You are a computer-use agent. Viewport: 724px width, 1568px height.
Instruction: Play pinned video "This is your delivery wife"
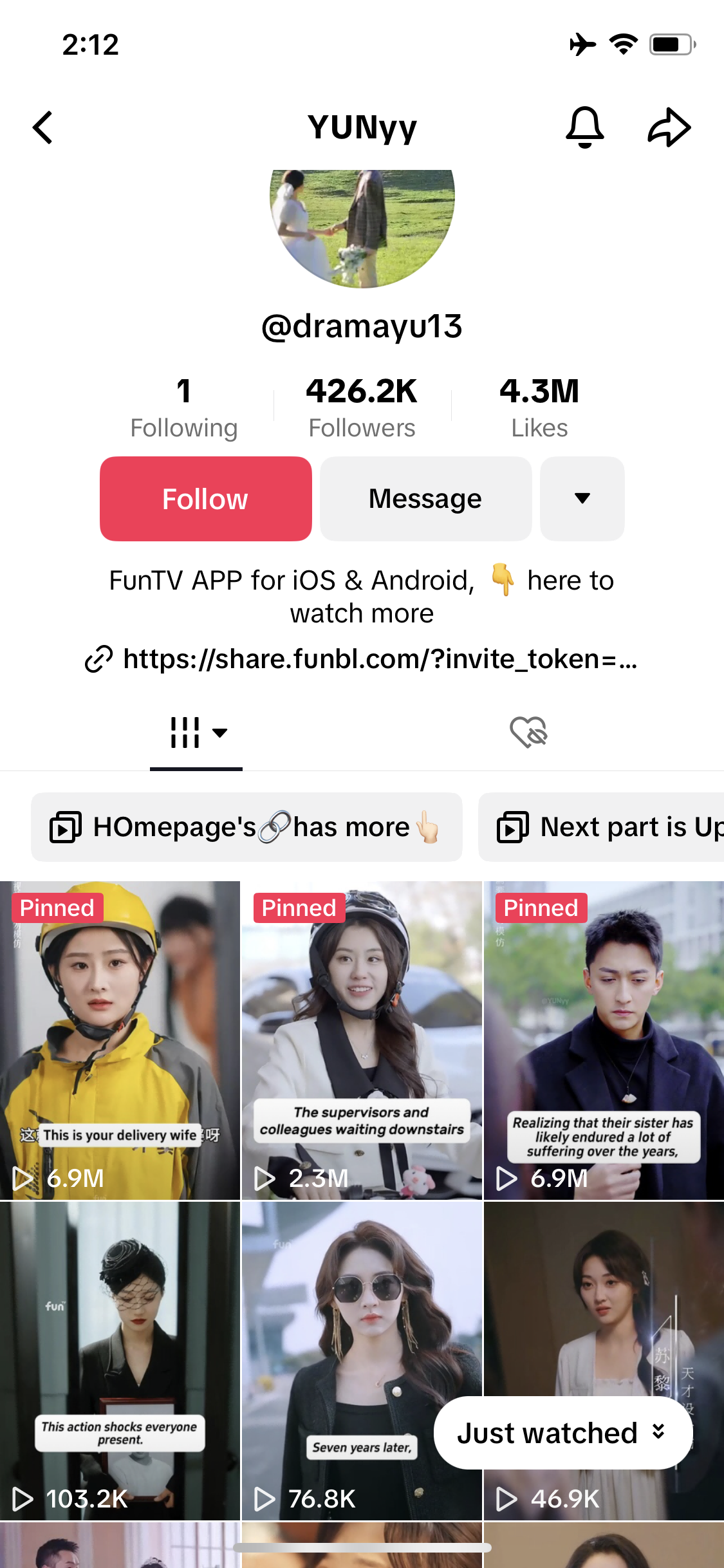[120, 1040]
